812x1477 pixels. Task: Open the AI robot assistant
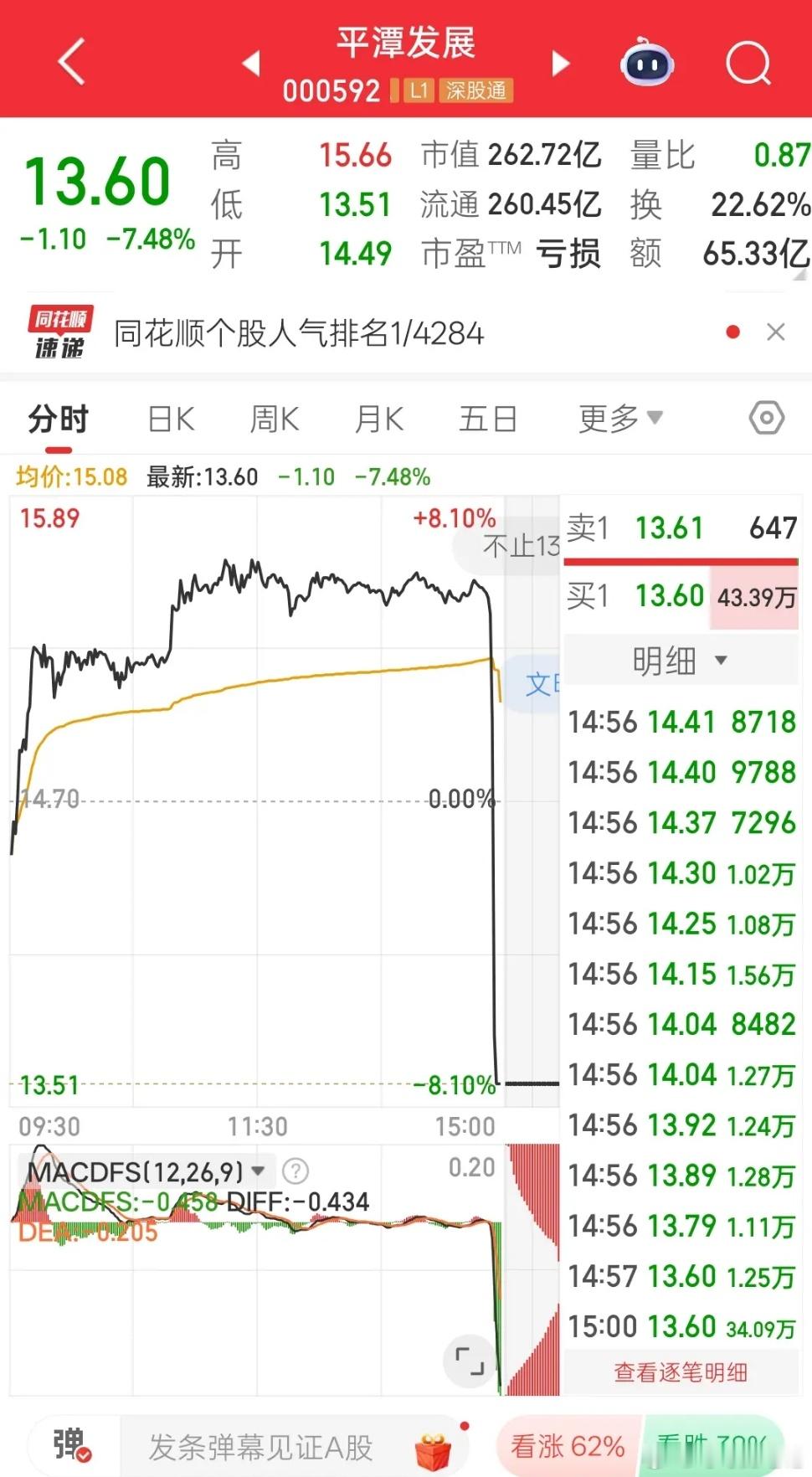pyautogui.click(x=646, y=63)
